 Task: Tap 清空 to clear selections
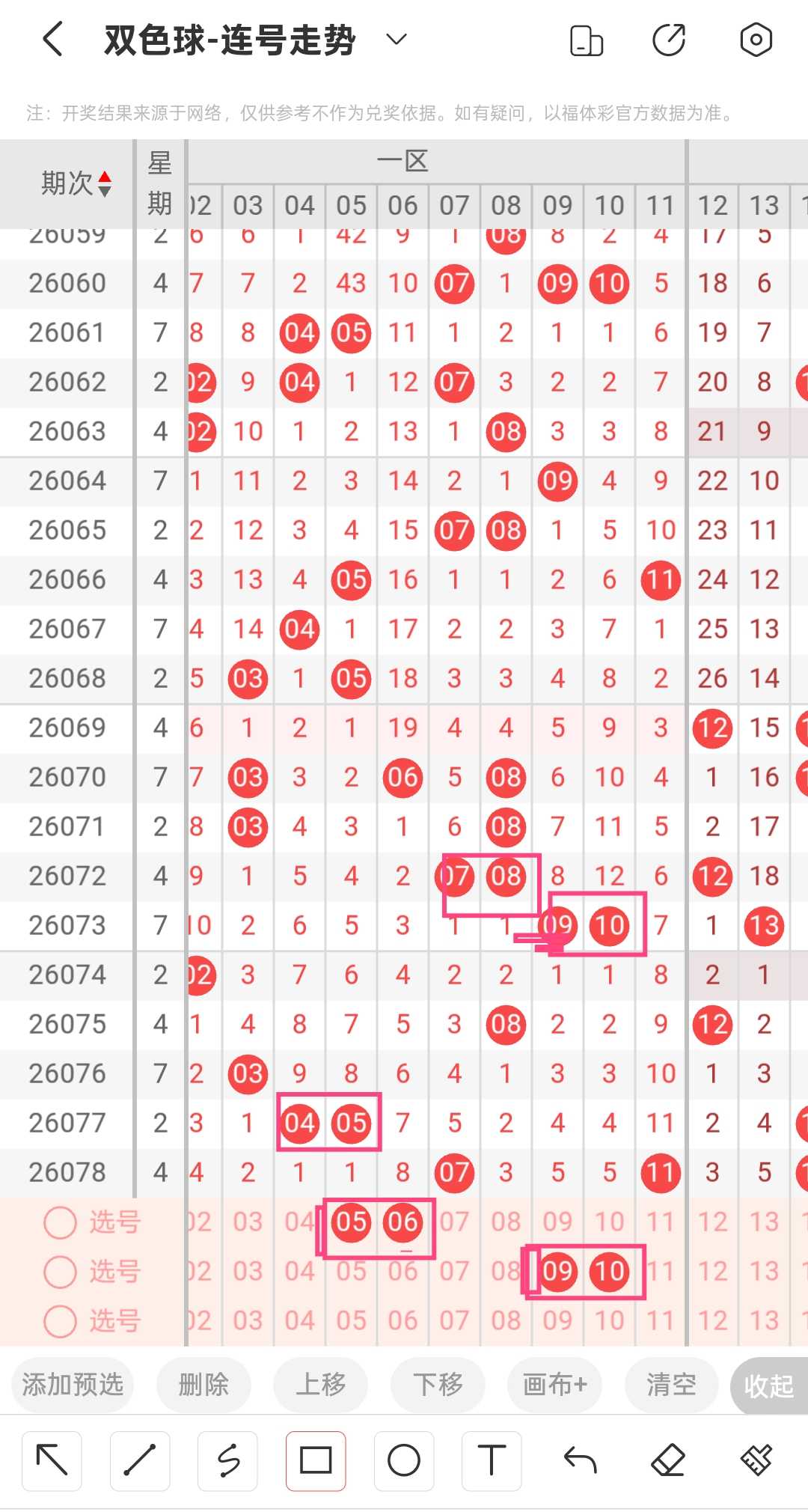pyautogui.click(x=671, y=1385)
